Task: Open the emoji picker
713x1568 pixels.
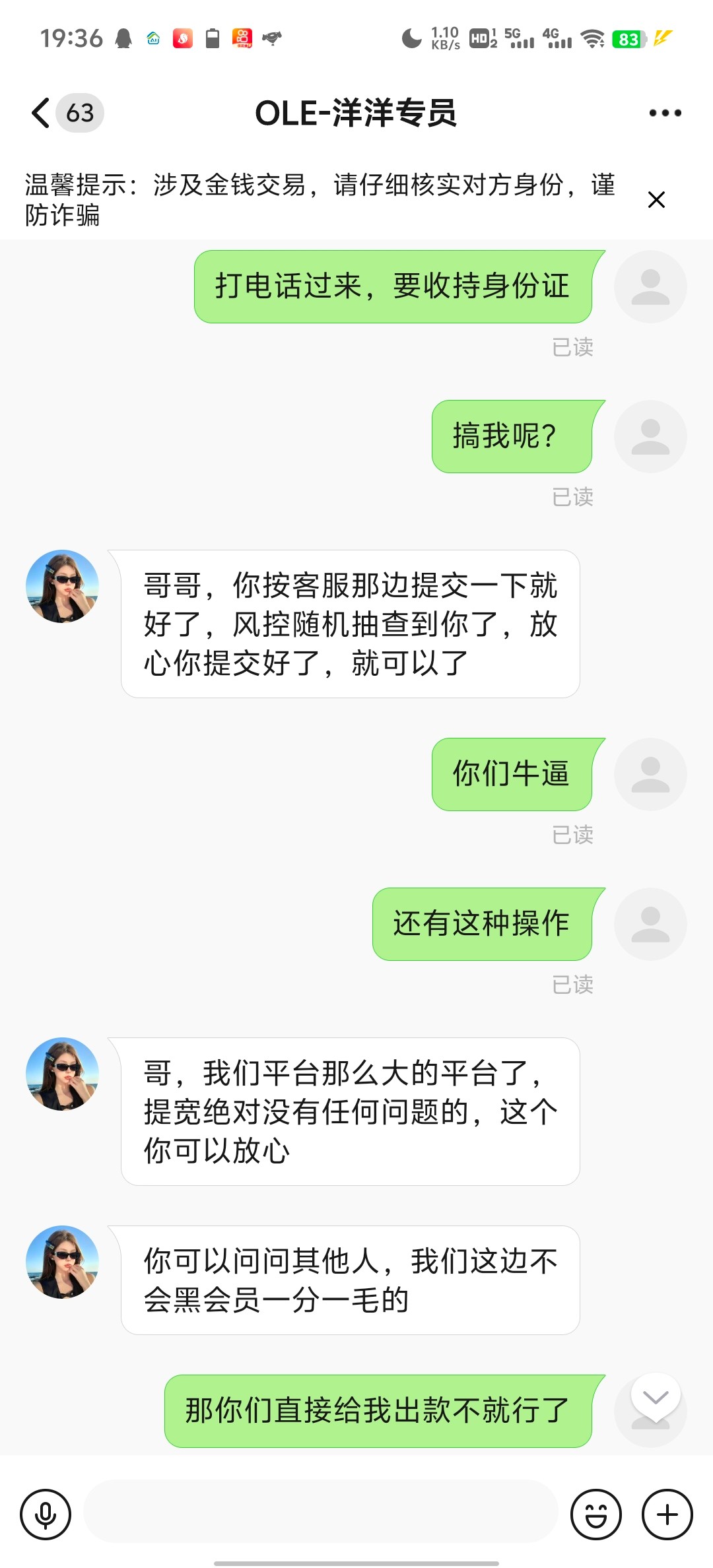Action: [595, 1515]
